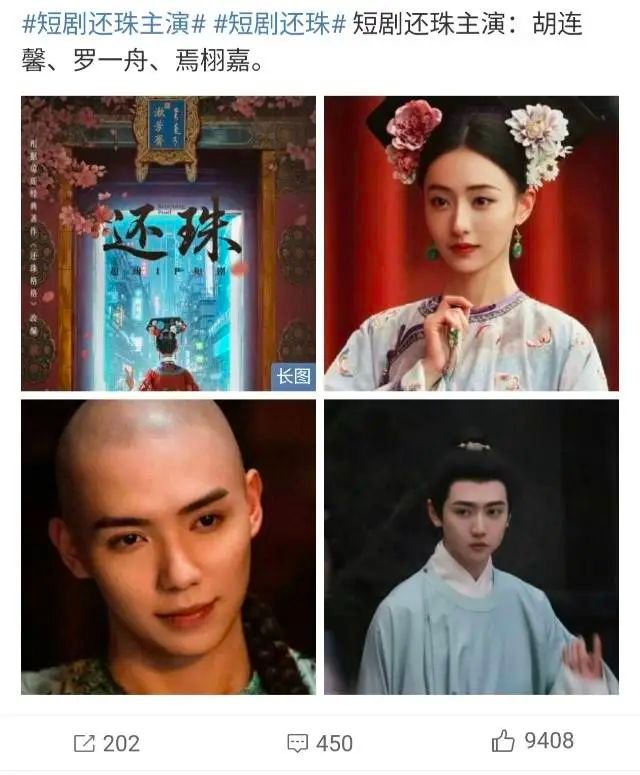The image size is (640, 775).
Task: Open the 450 comments
Action: click(x=319, y=743)
